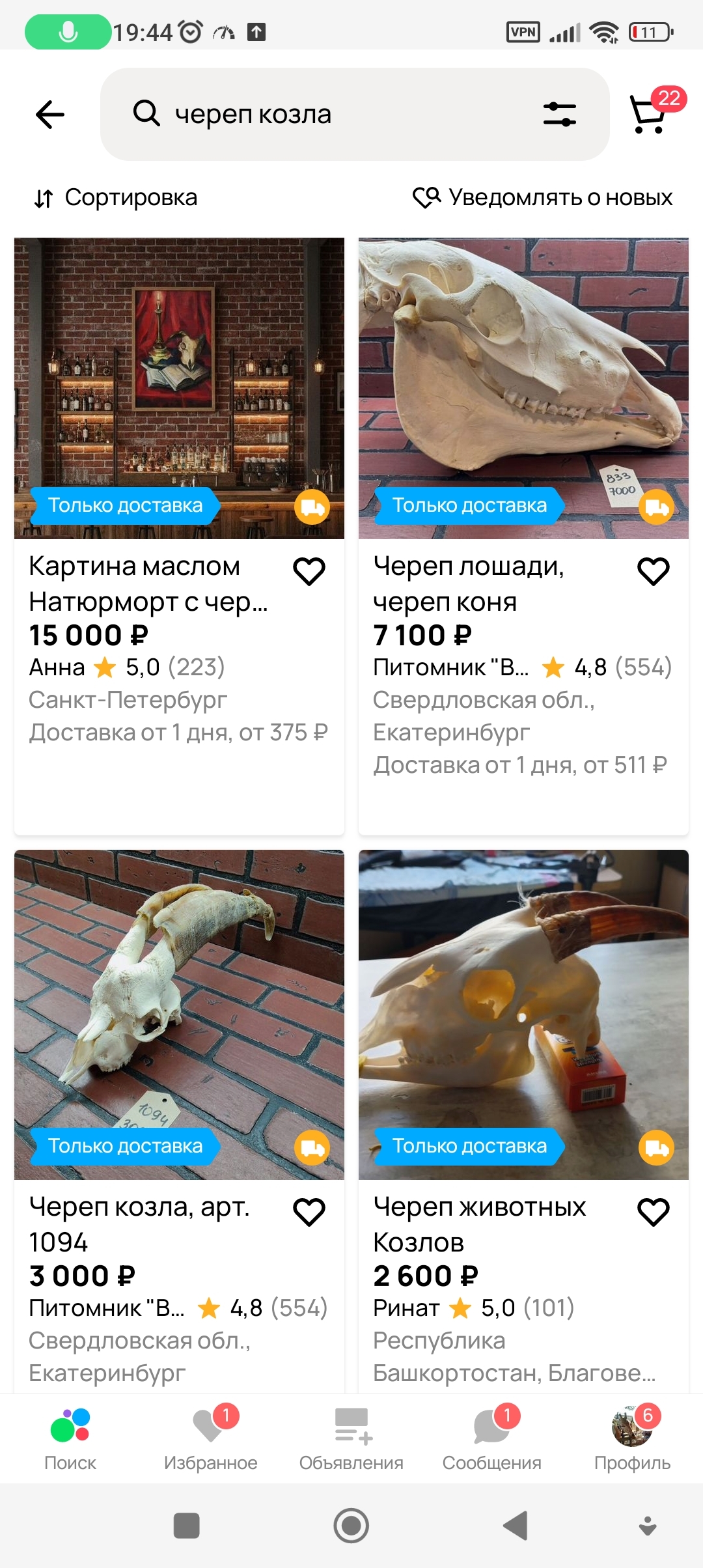Switch to the Поиск tab
Screen dimensions: 703x1568
click(x=70, y=1438)
